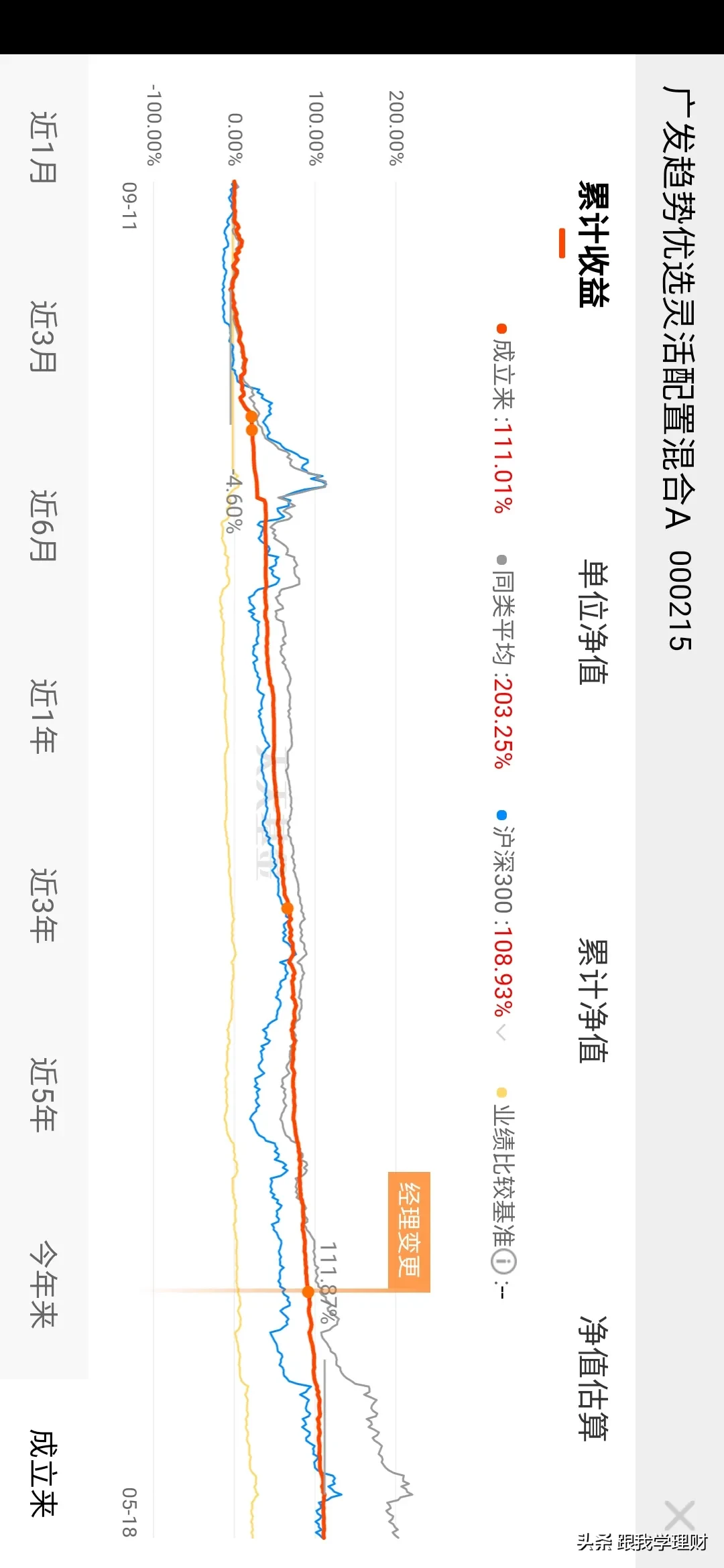Switch to the 单位净值 tab

(x=593, y=622)
